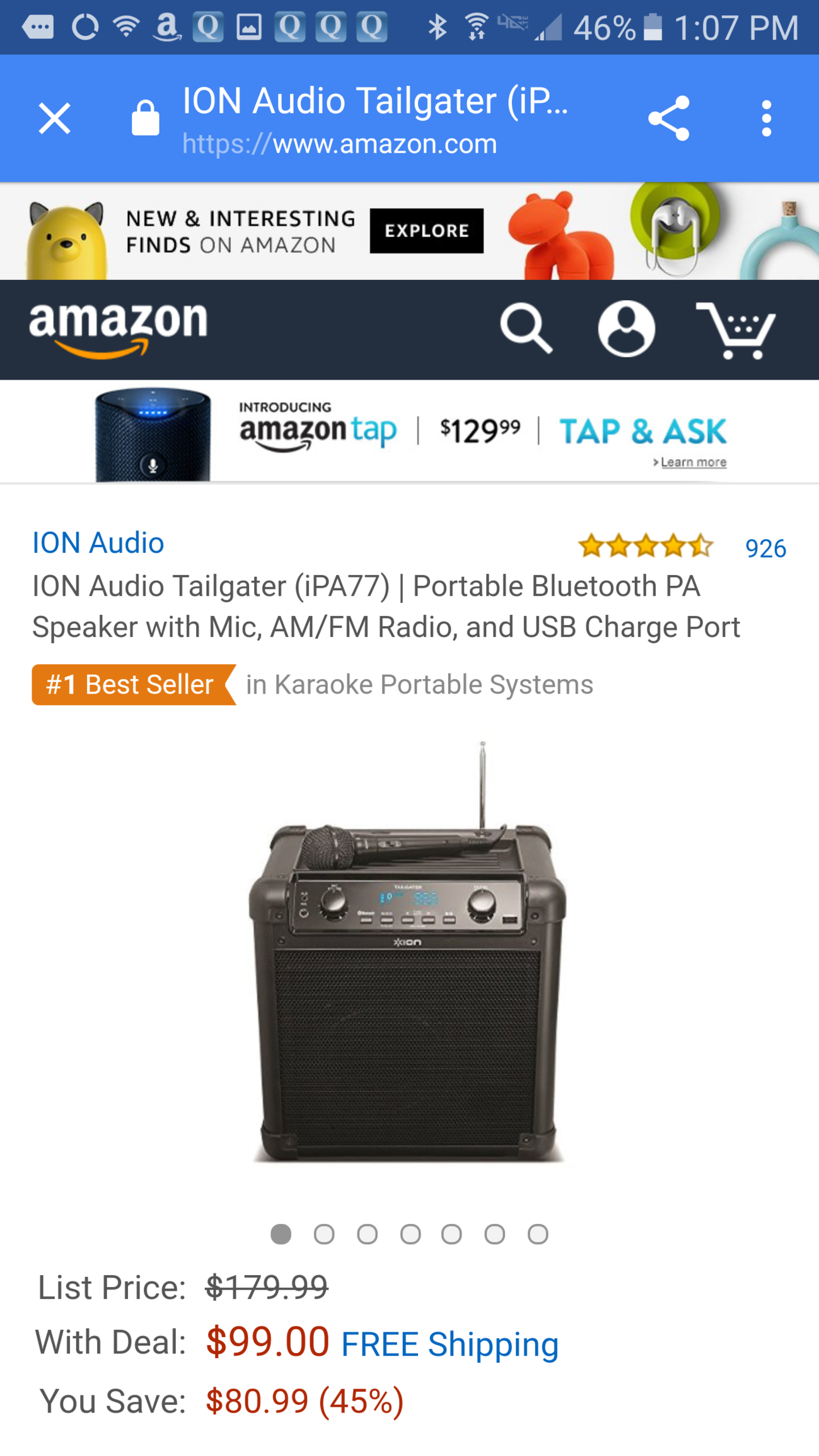Open the account profile icon

(x=625, y=328)
